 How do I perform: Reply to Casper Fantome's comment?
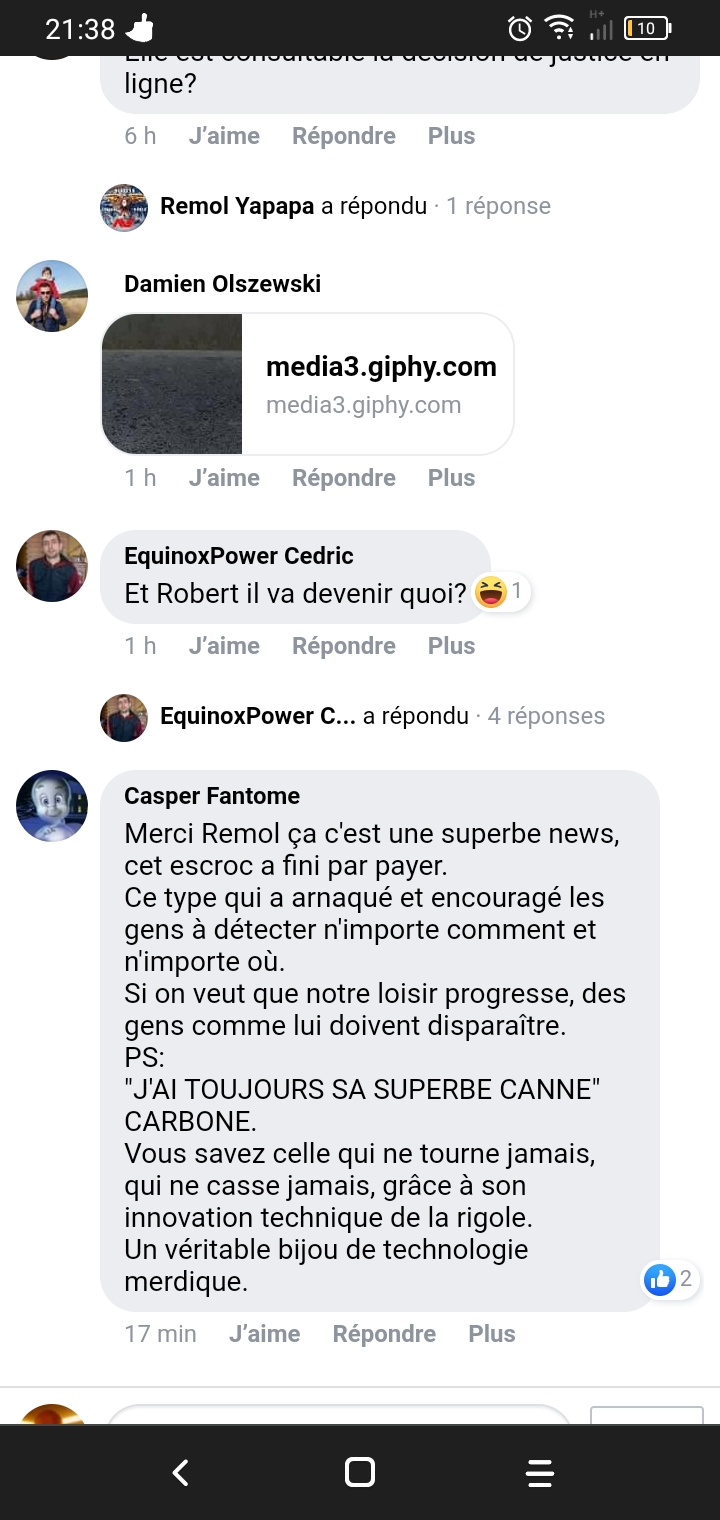tap(384, 1334)
